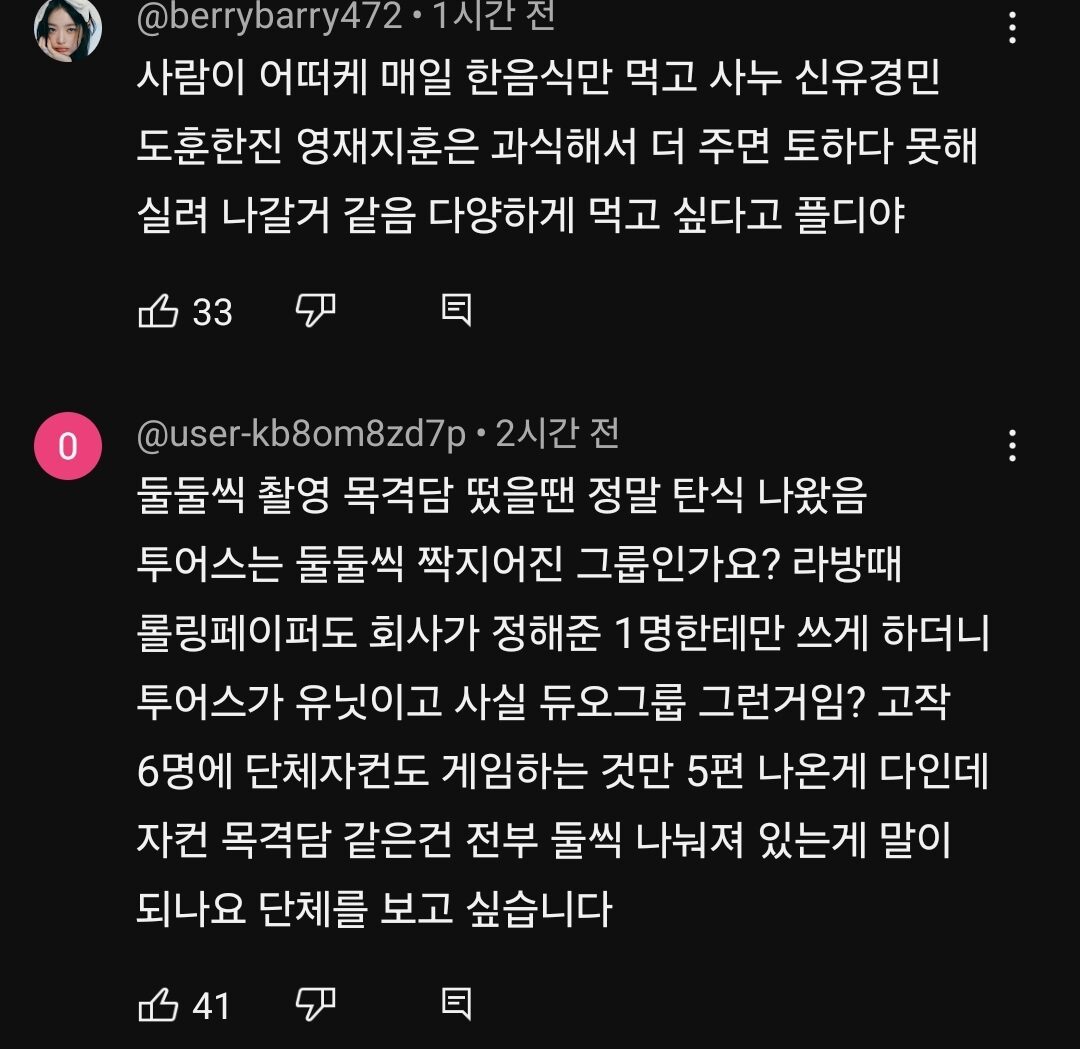This screenshot has width=1080, height=1049.
Task: Reply to @berrybarry472's comment
Action: (456, 311)
